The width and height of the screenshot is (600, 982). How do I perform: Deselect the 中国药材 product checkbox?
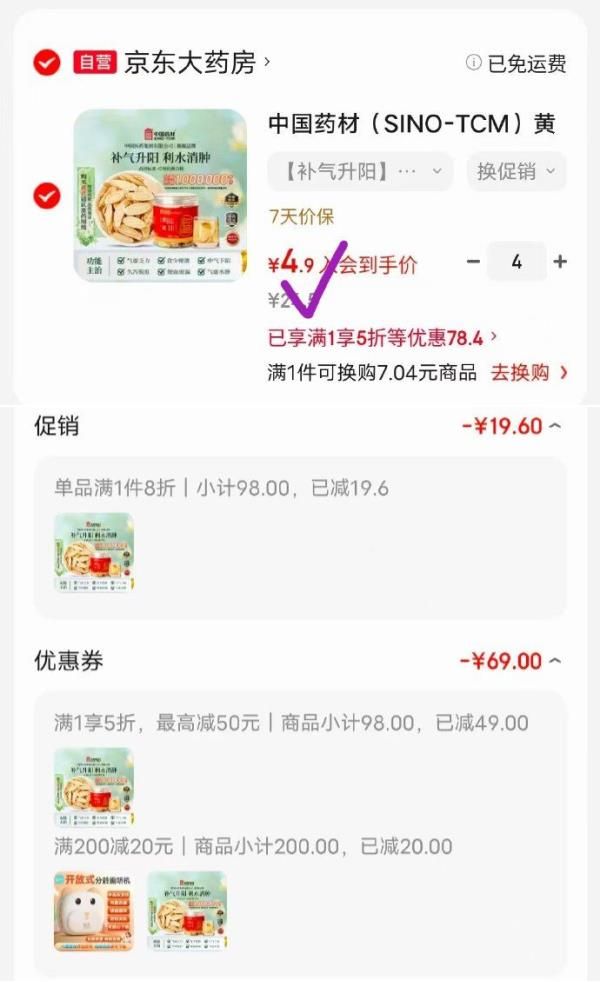click(46, 196)
